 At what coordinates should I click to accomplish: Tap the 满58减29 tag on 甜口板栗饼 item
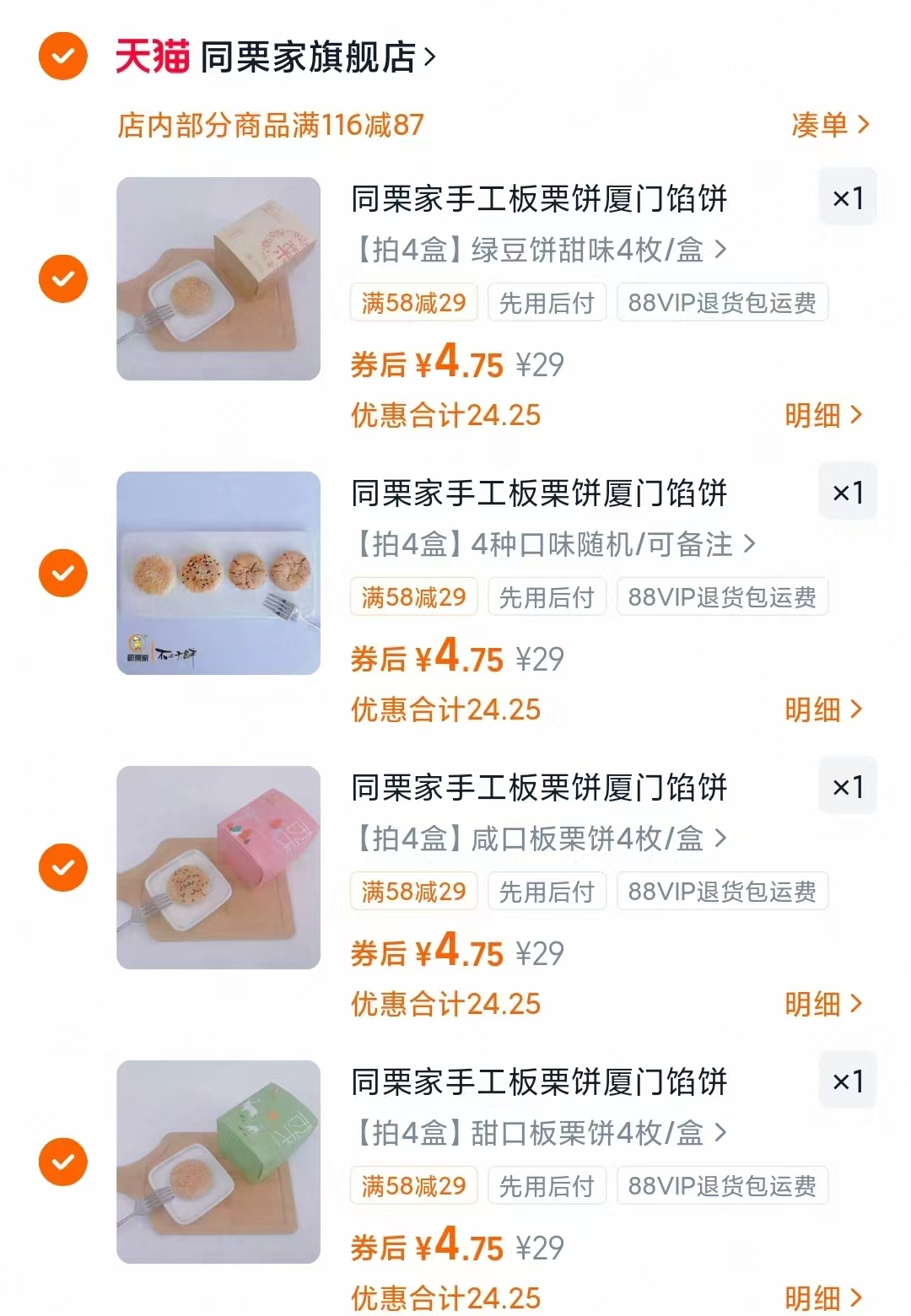pyautogui.click(x=413, y=1184)
